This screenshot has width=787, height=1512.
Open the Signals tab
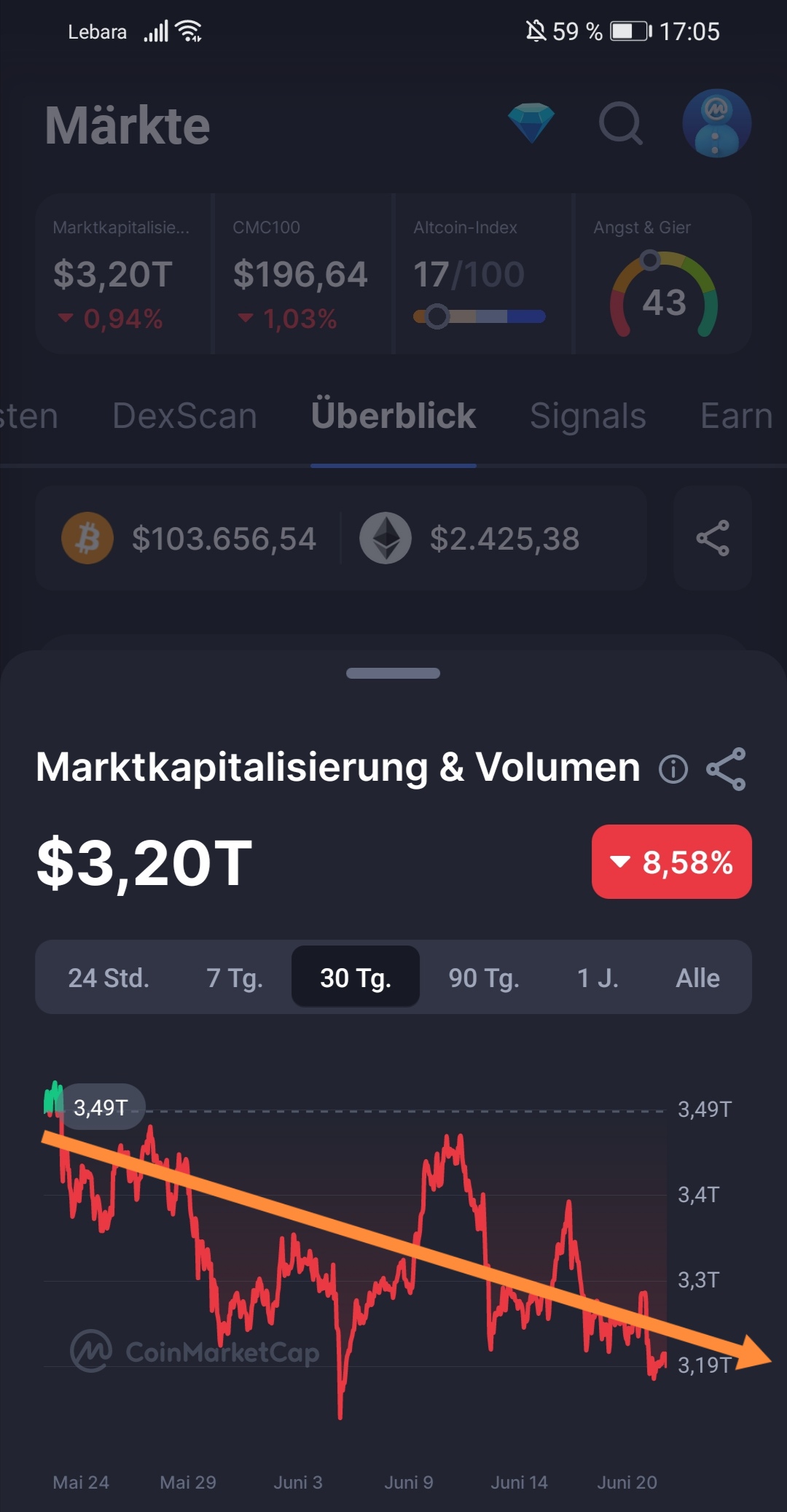[x=587, y=416]
